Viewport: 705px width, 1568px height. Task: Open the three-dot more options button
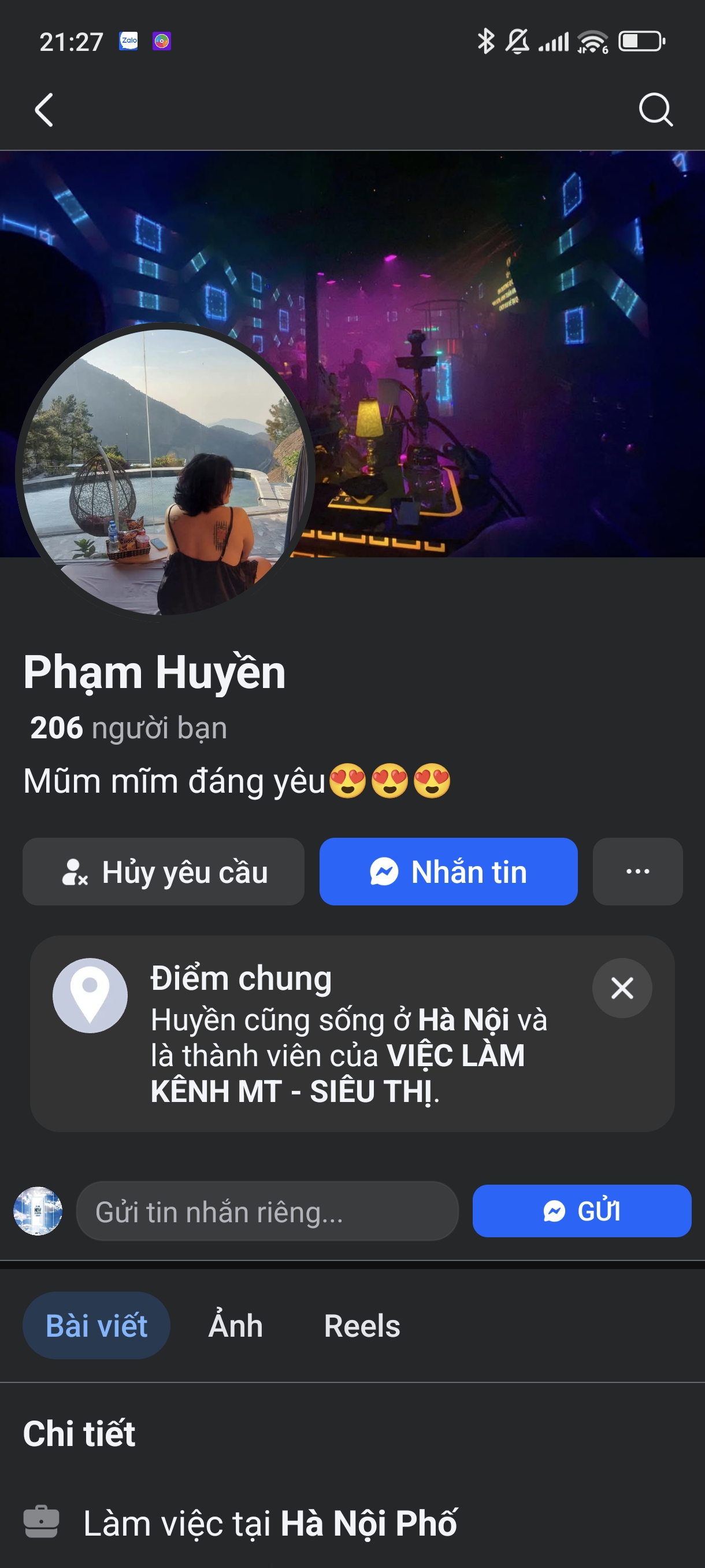(637, 872)
